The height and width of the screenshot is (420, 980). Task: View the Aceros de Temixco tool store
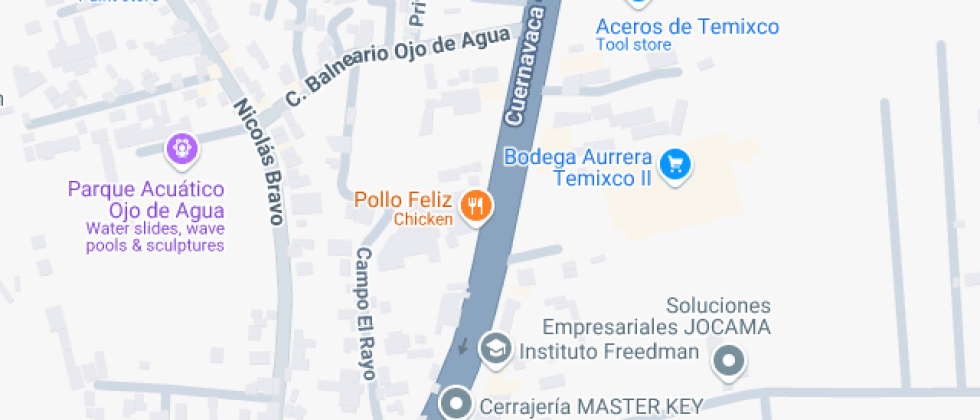pos(686,27)
